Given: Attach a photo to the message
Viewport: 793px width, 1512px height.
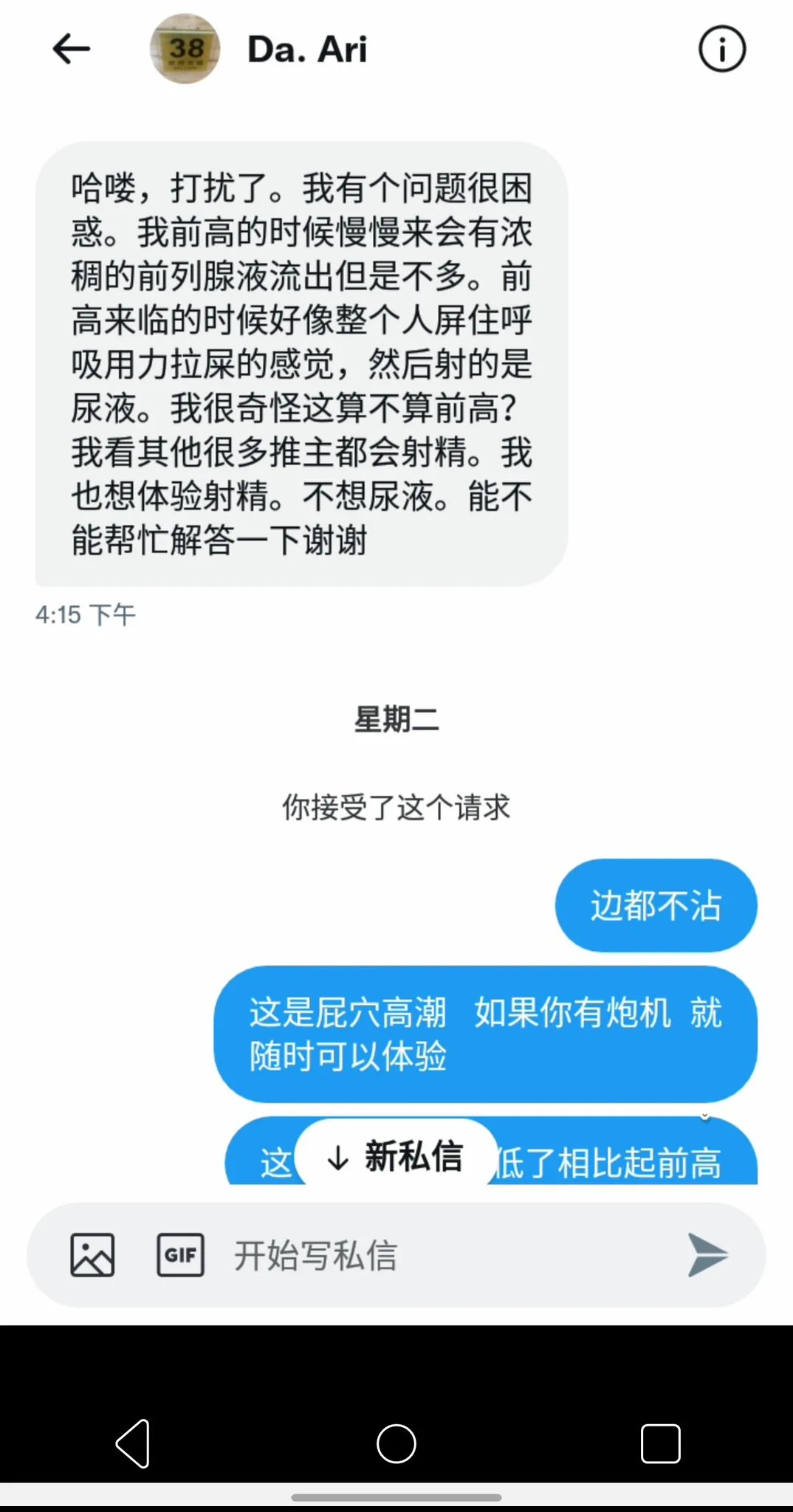Looking at the screenshot, I should click(92, 1254).
